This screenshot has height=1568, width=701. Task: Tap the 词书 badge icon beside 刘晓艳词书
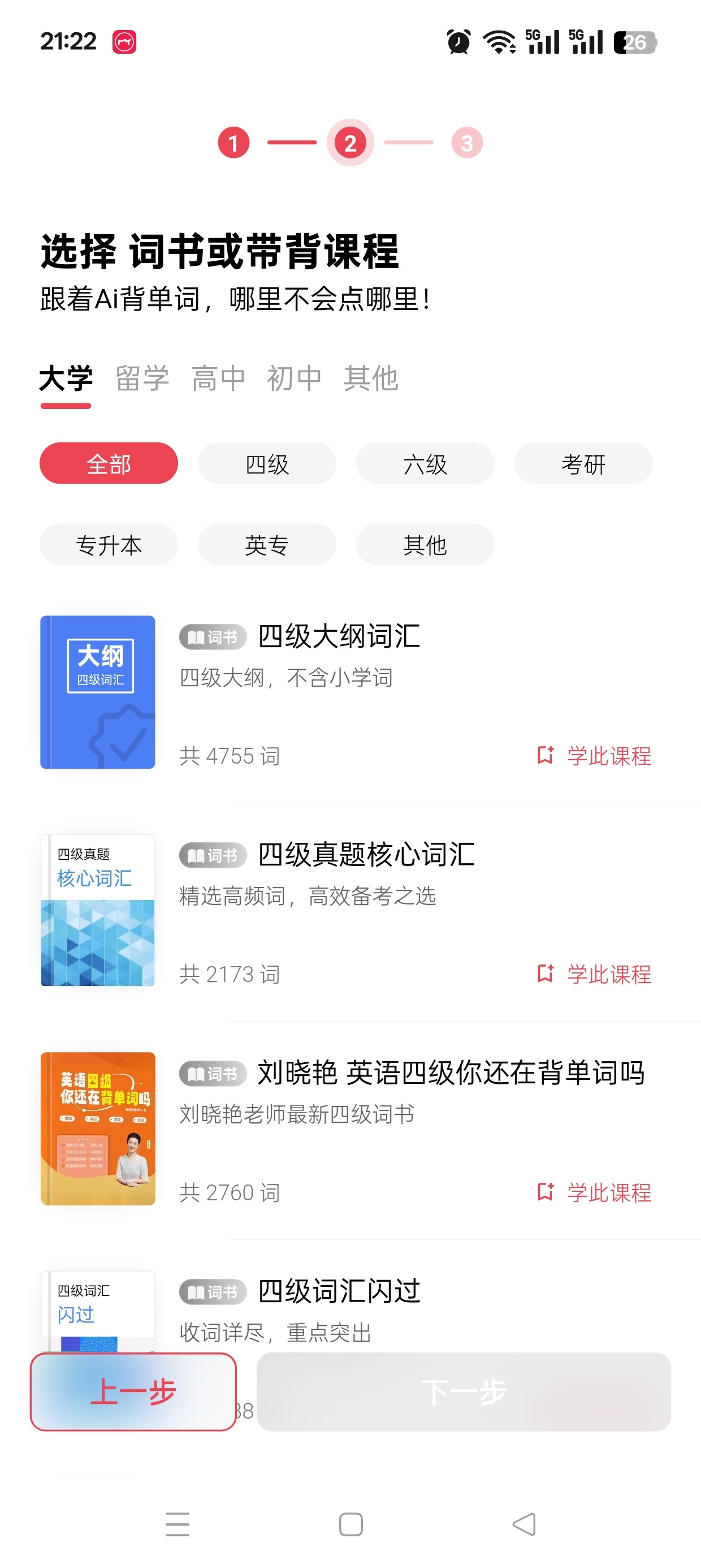tap(212, 1072)
